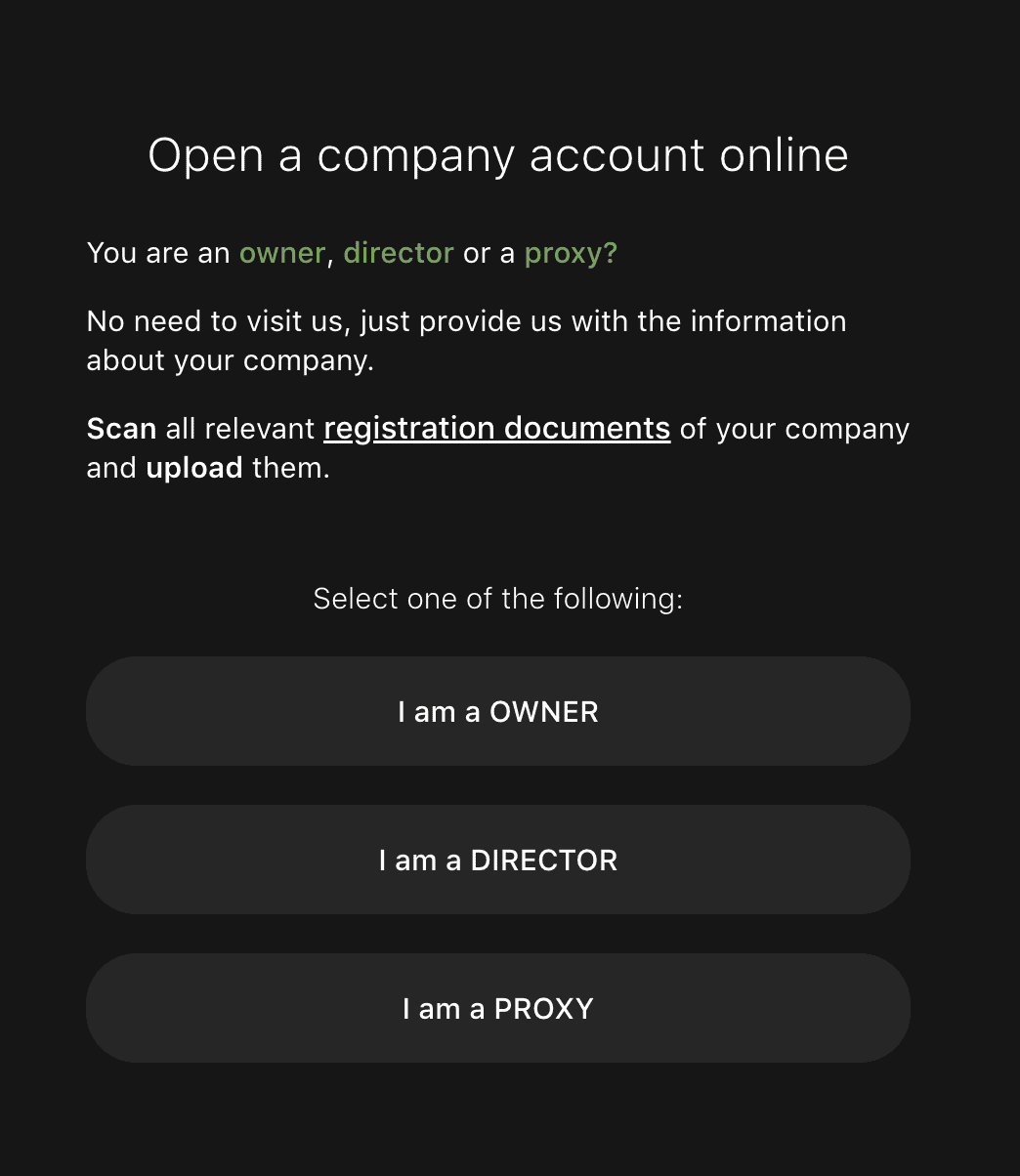Open the registration documents link
Image resolution: width=1020 pixels, height=1176 pixels.
tap(496, 429)
